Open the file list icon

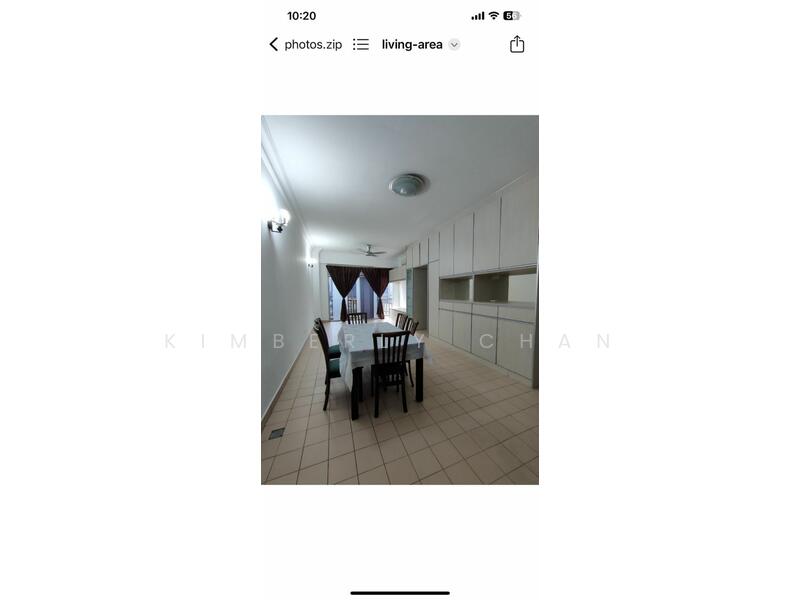pos(361,44)
